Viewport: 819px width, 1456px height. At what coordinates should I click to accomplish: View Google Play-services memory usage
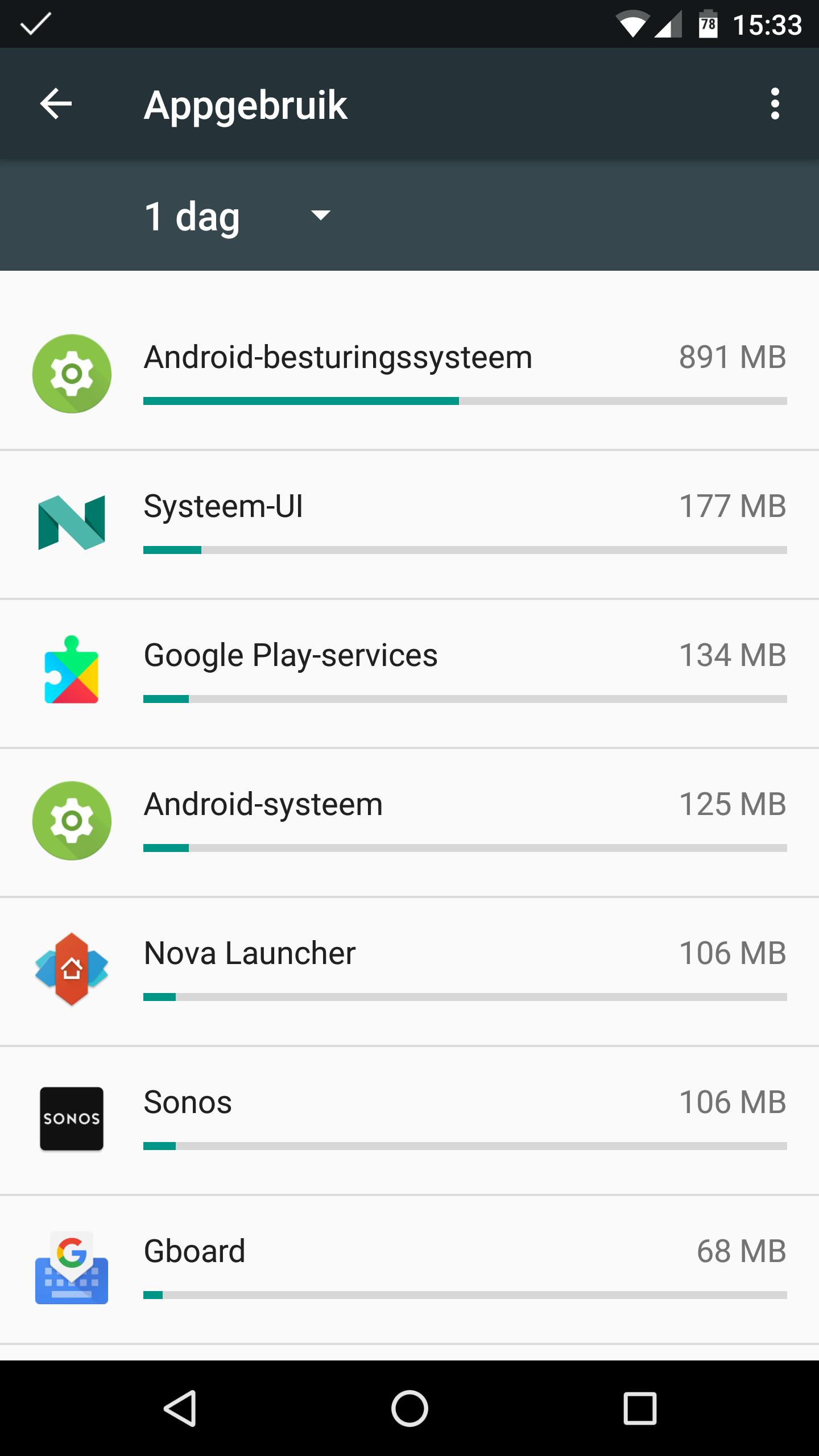click(x=409, y=672)
